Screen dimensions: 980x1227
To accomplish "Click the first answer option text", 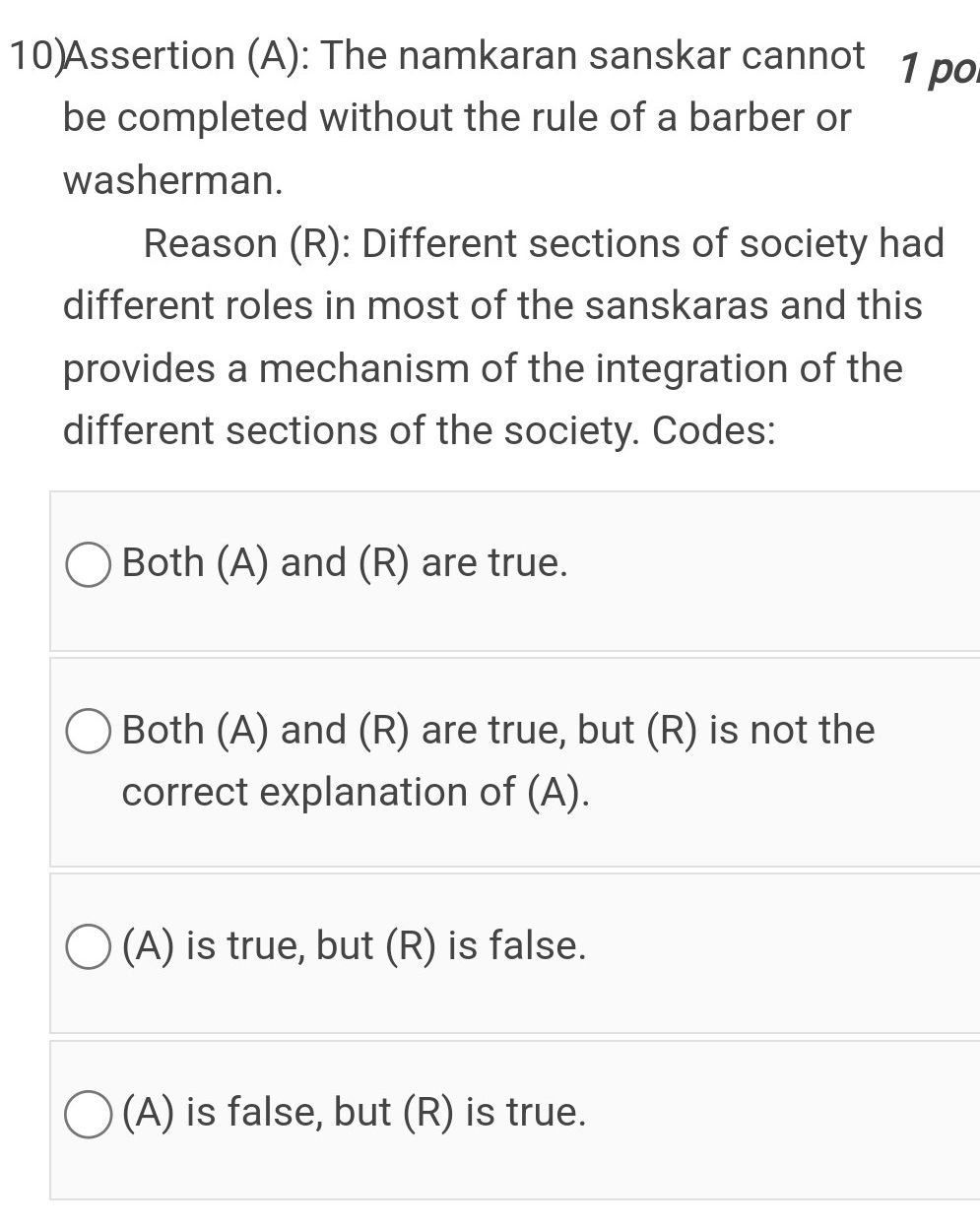I will point(344,563).
